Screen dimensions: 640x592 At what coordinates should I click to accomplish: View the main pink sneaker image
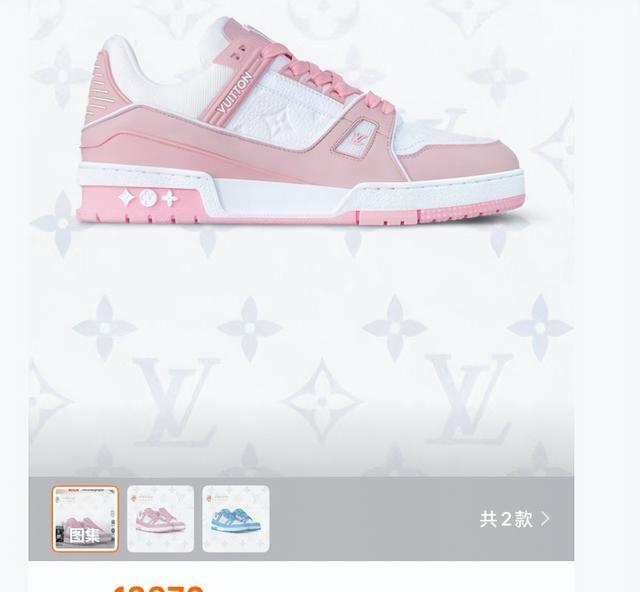300,130
